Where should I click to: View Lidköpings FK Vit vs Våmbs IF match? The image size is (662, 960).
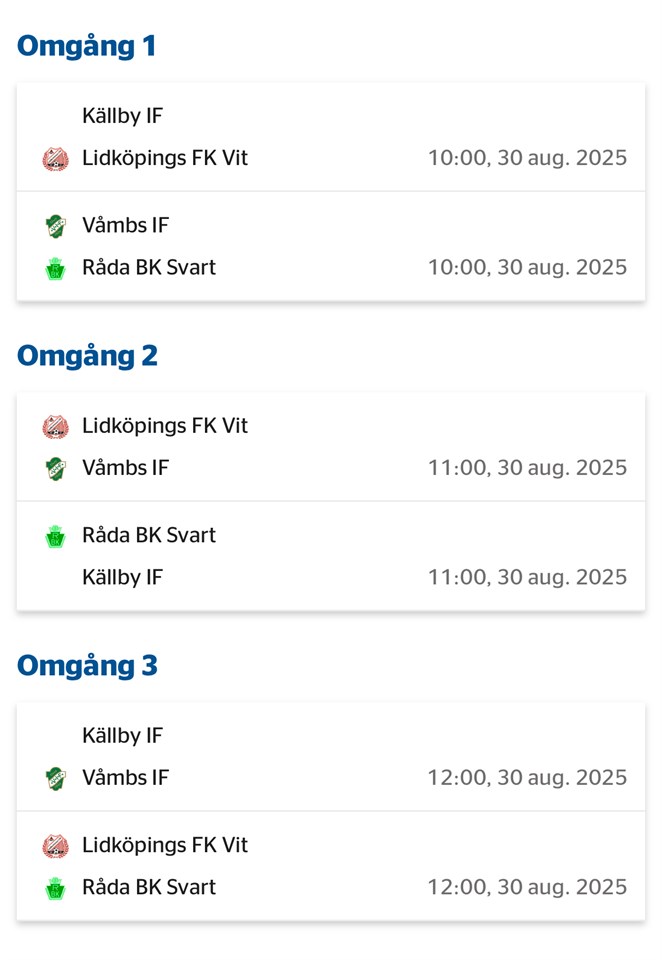click(x=330, y=447)
